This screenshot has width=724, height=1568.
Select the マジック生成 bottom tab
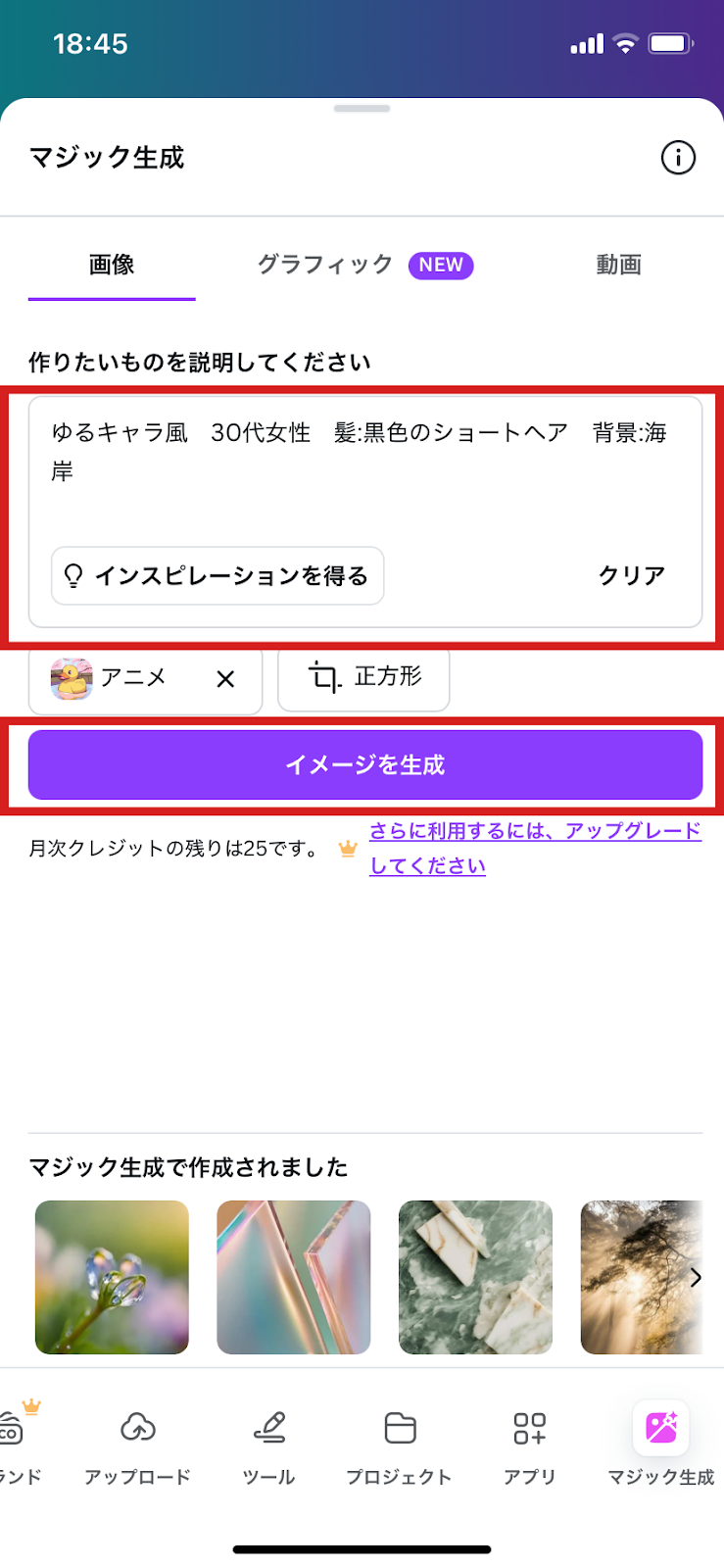tap(661, 1445)
